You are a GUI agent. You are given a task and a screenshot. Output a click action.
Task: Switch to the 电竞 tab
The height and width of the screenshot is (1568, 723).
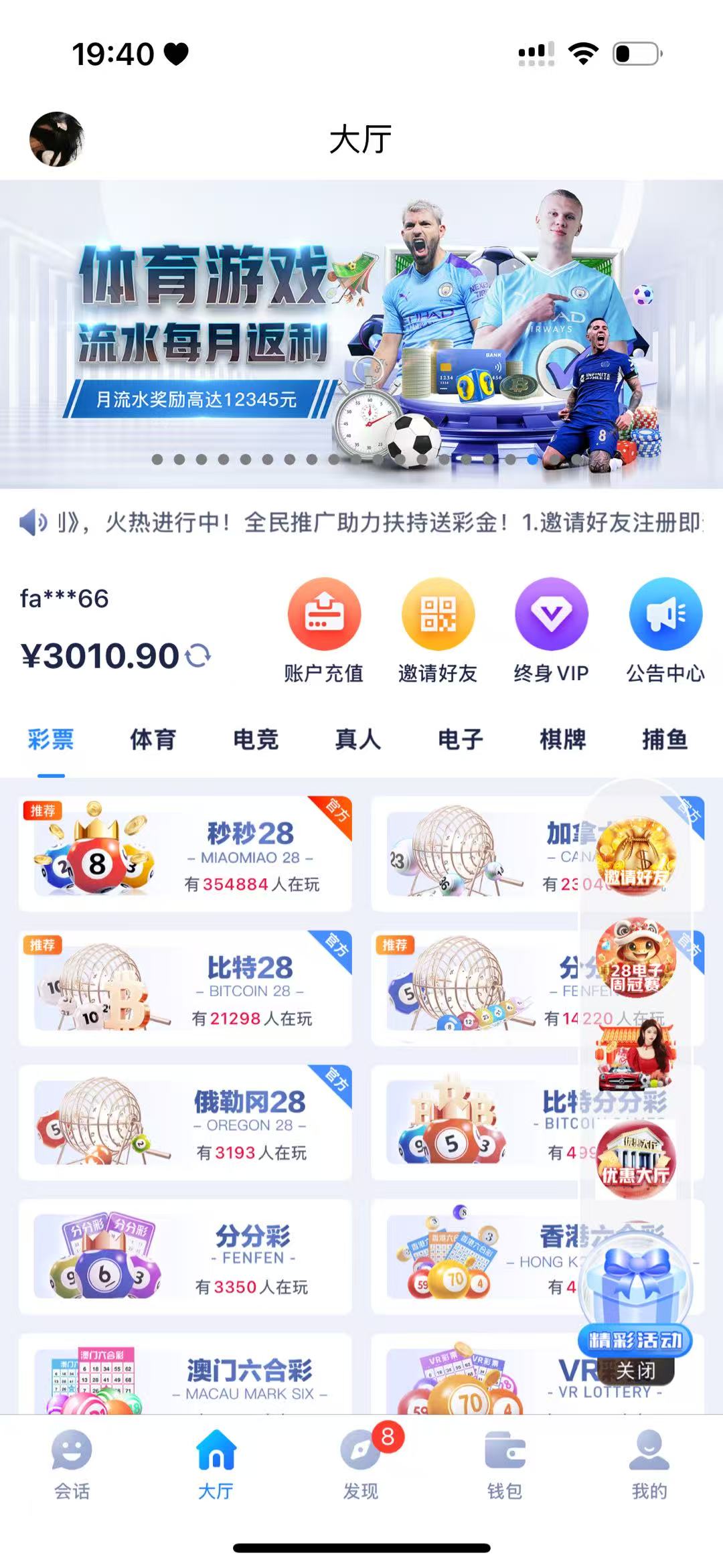point(255,740)
